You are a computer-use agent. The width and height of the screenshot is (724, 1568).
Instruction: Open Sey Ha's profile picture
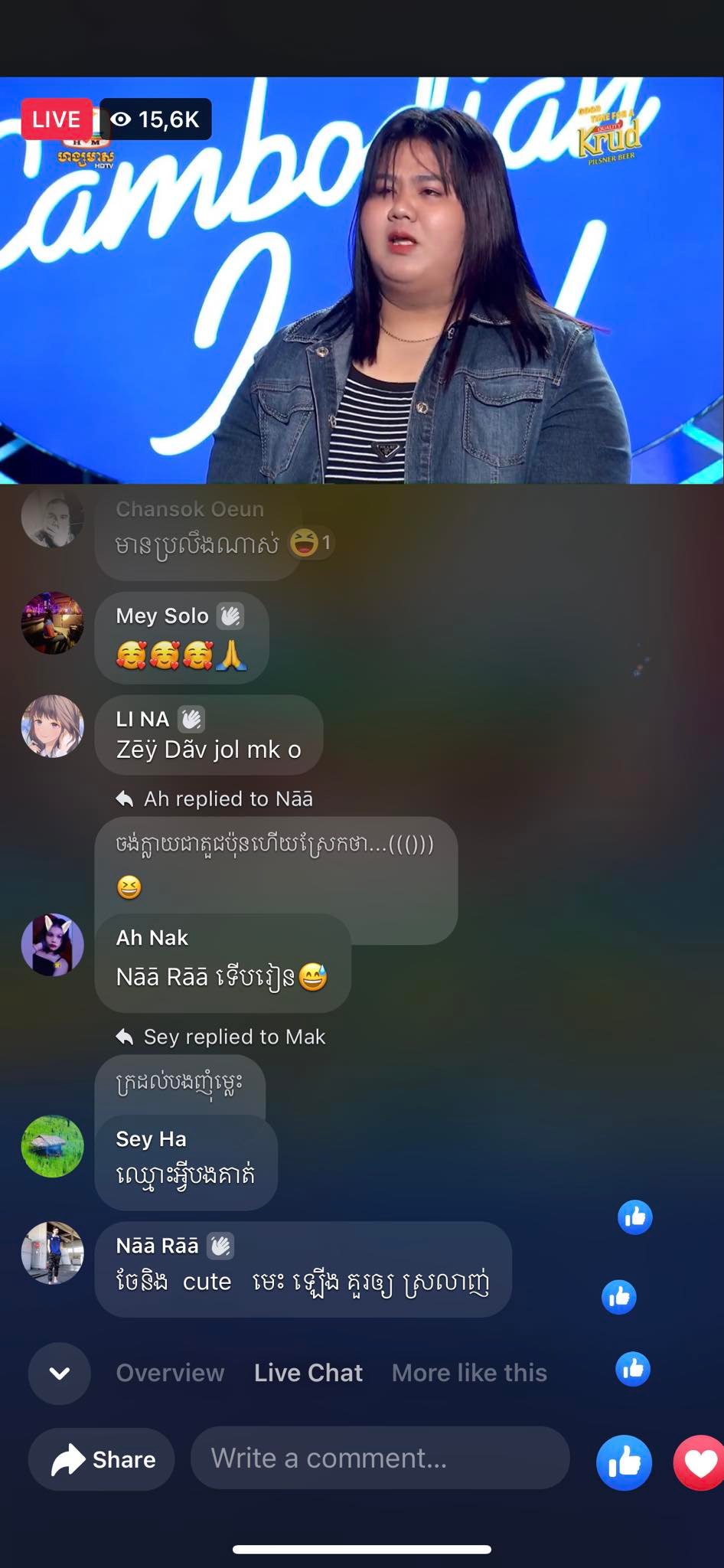click(52, 1146)
